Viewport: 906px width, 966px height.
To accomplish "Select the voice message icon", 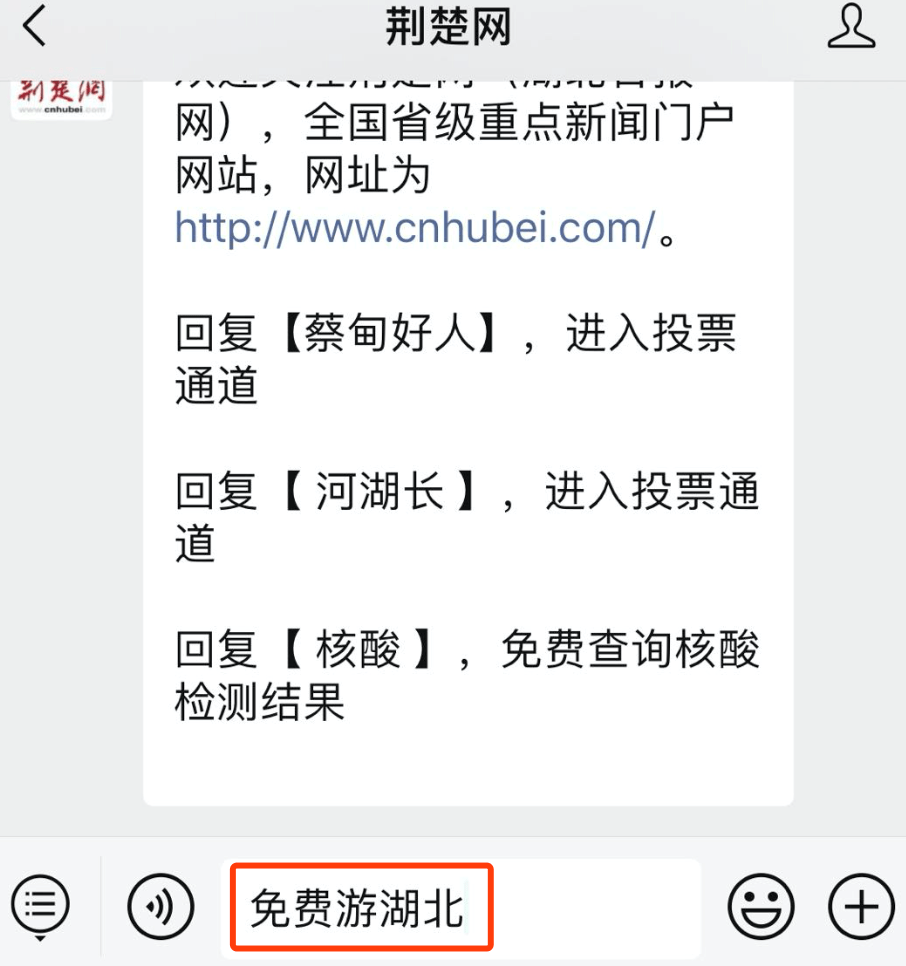I will 160,907.
